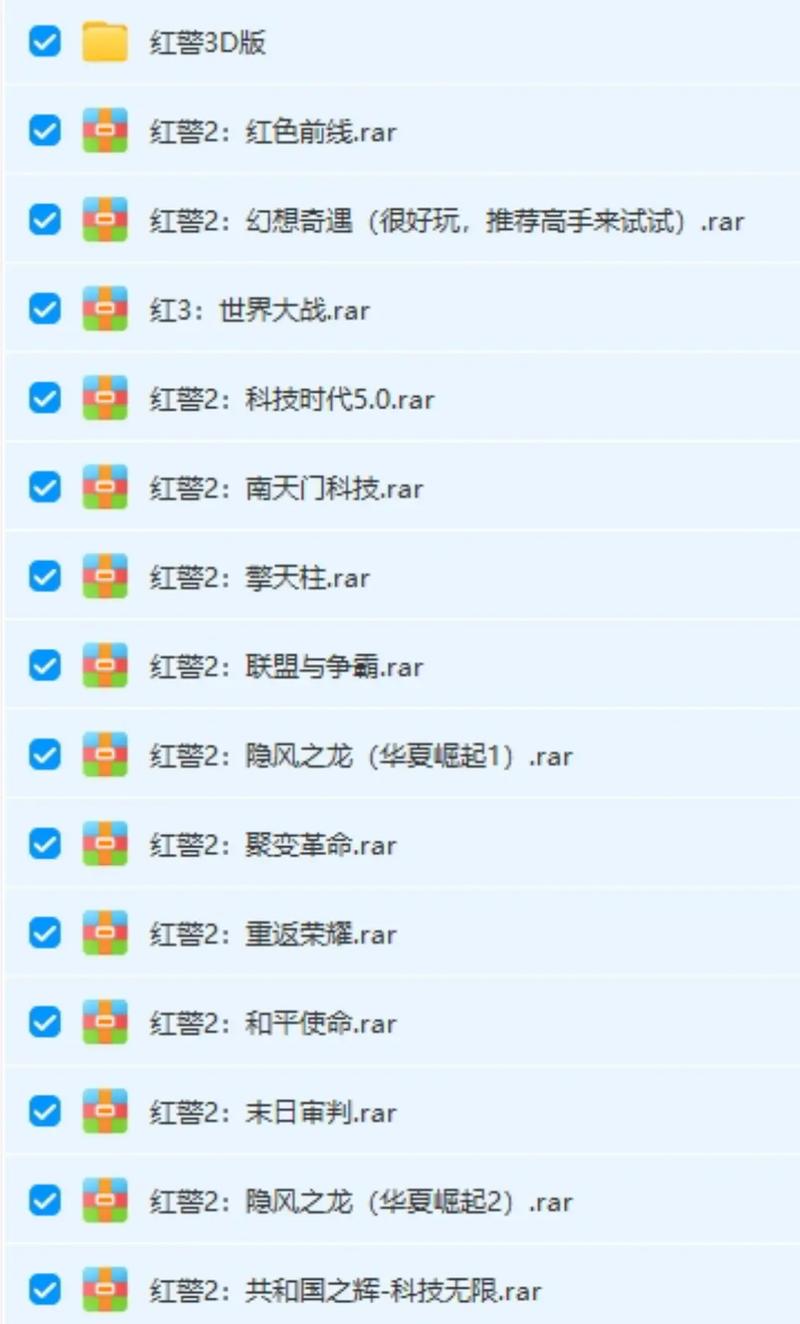Deselect 共和国之辉-科技无限.rar checkbox
This screenshot has width=800, height=1324.
43,1290
